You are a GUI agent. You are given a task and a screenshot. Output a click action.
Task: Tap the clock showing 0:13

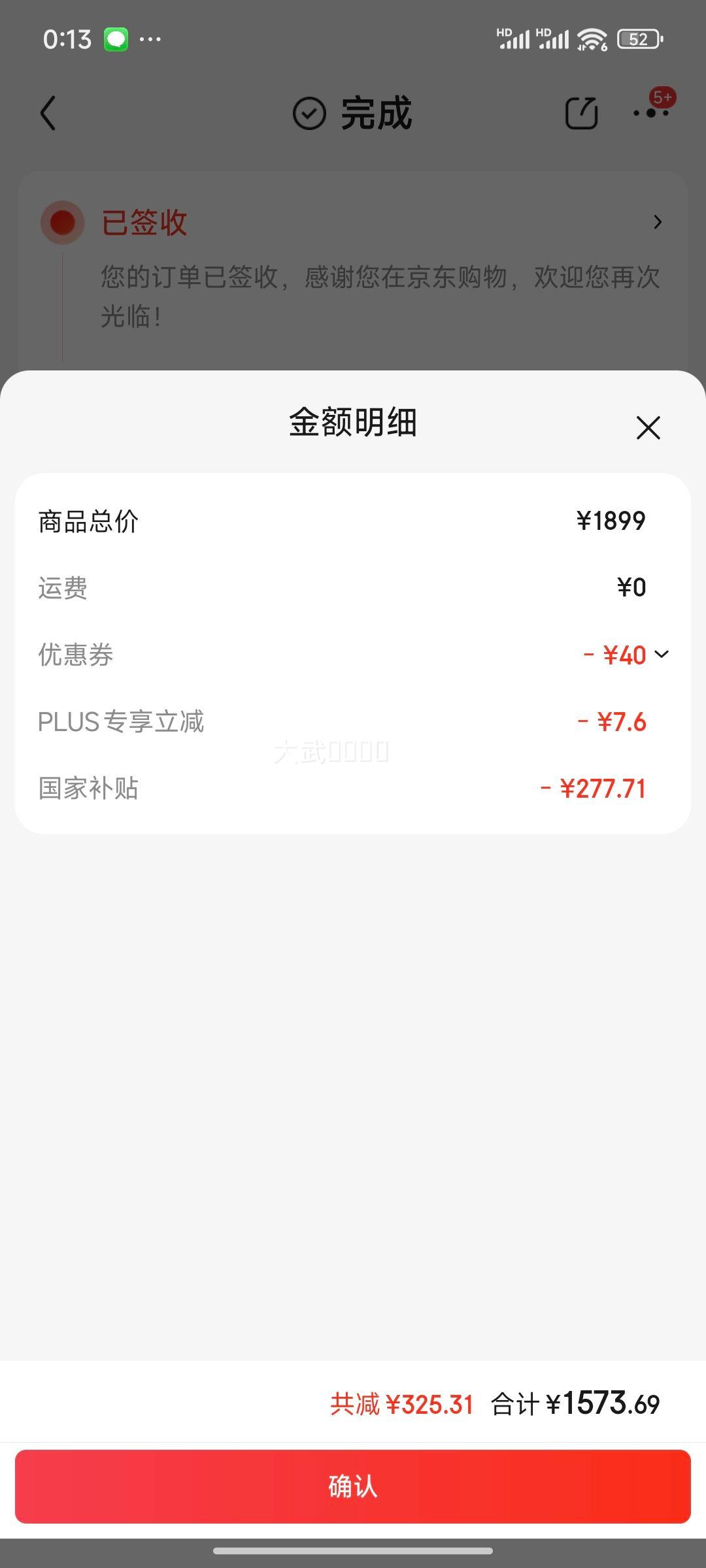pos(67,39)
